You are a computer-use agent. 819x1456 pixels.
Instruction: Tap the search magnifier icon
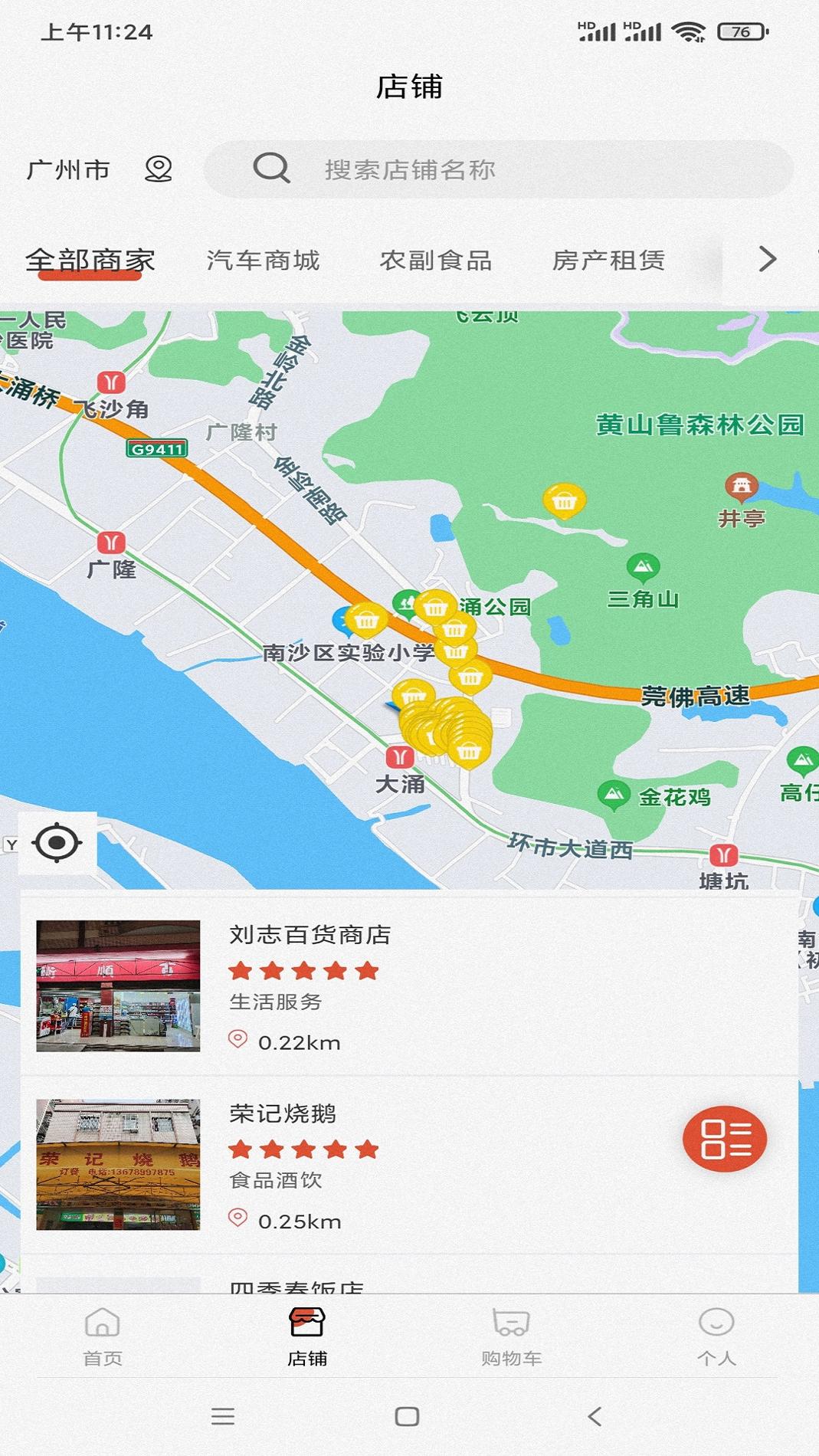[272, 169]
